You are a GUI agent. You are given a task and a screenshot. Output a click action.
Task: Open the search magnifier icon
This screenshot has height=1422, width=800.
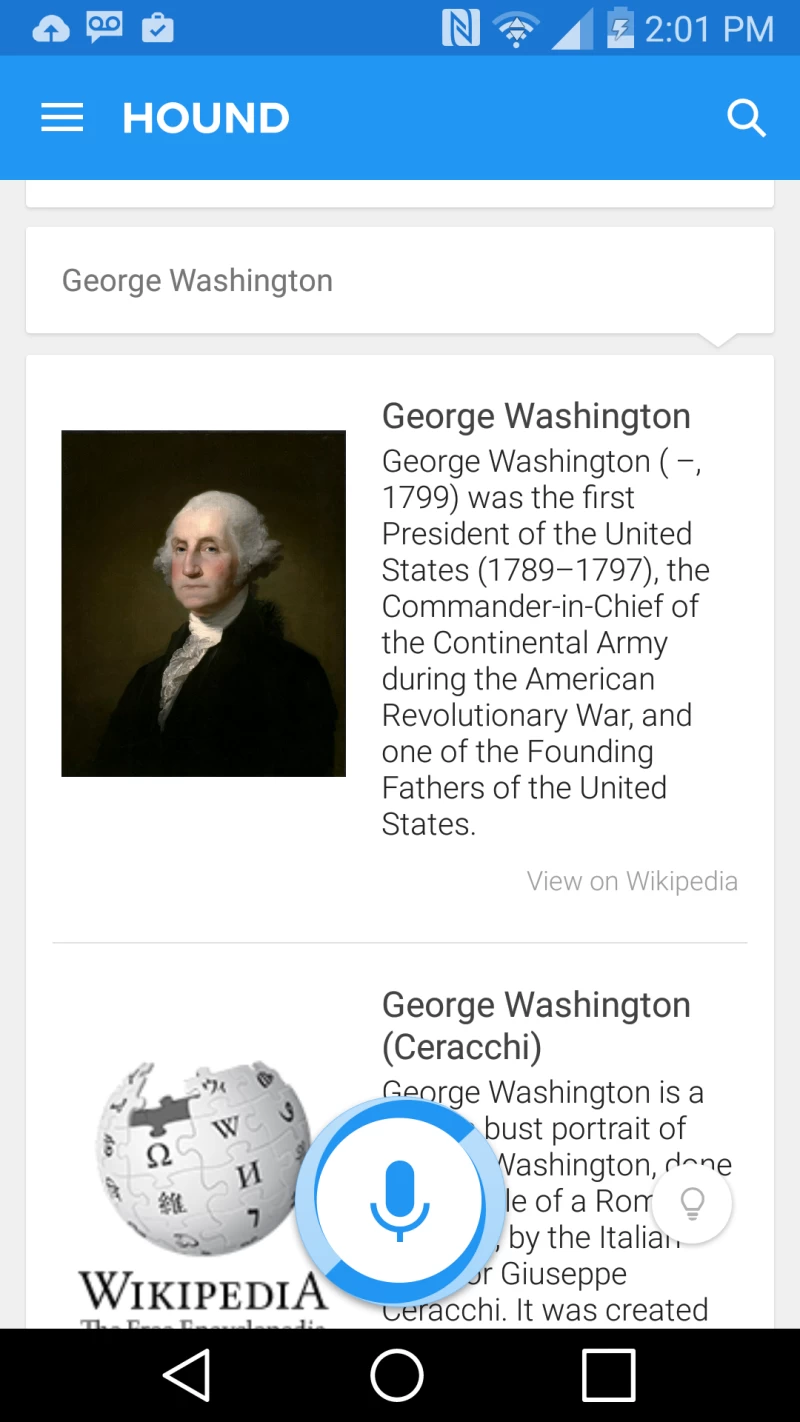click(x=746, y=118)
